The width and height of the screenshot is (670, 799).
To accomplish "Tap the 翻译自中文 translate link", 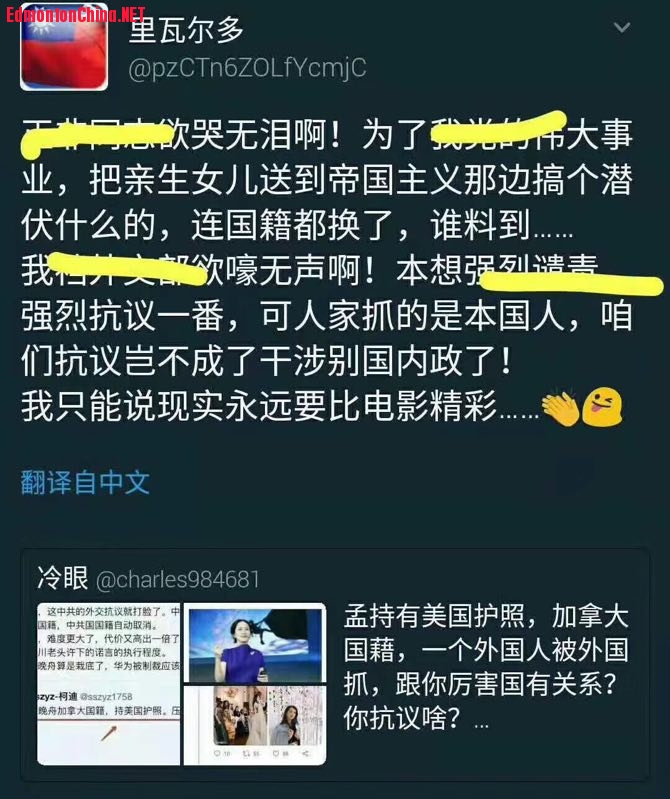I will tap(86, 483).
